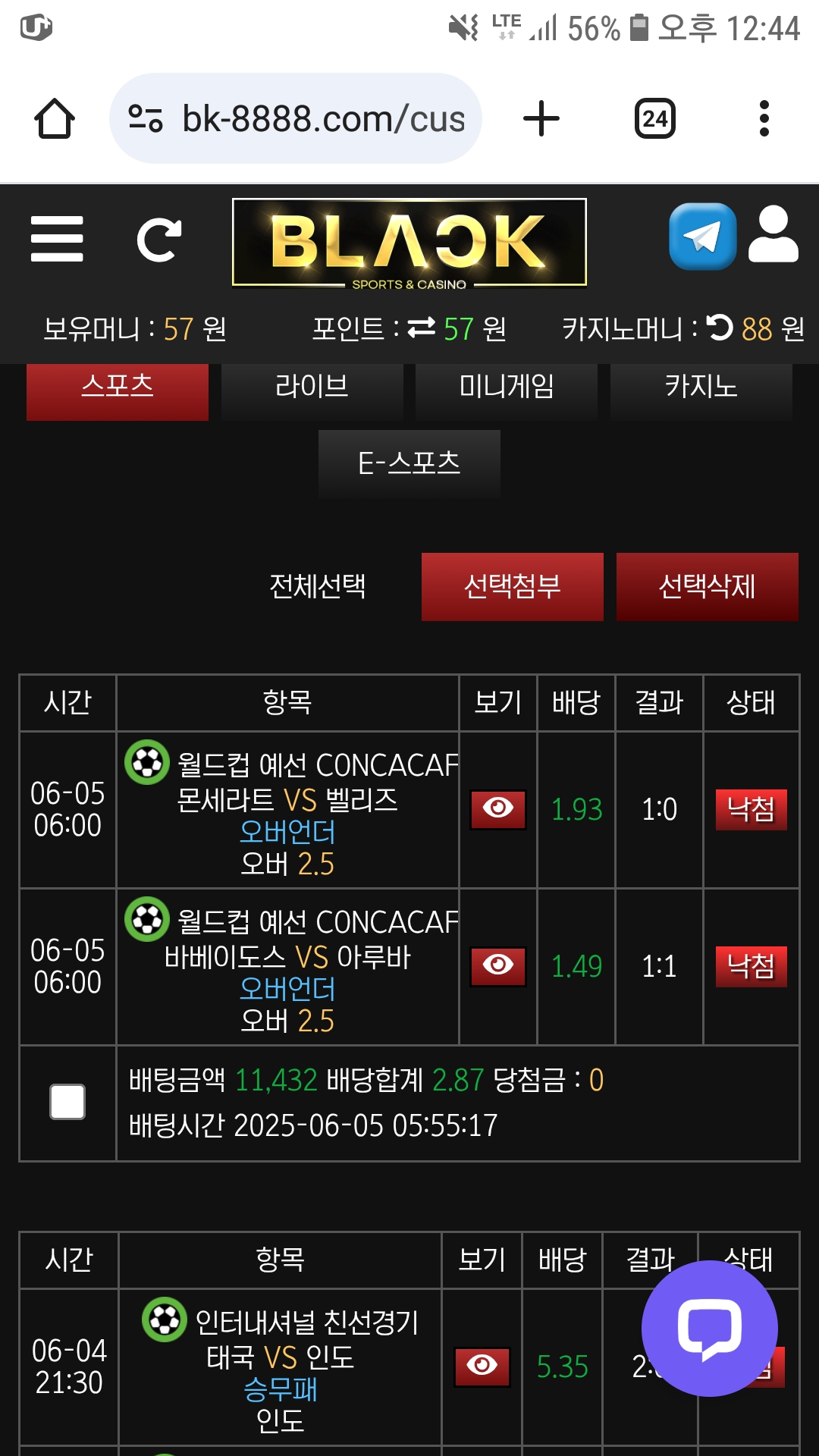Screen dimensions: 819x1456
Task: Open the Telegram contact icon
Action: coord(702,237)
